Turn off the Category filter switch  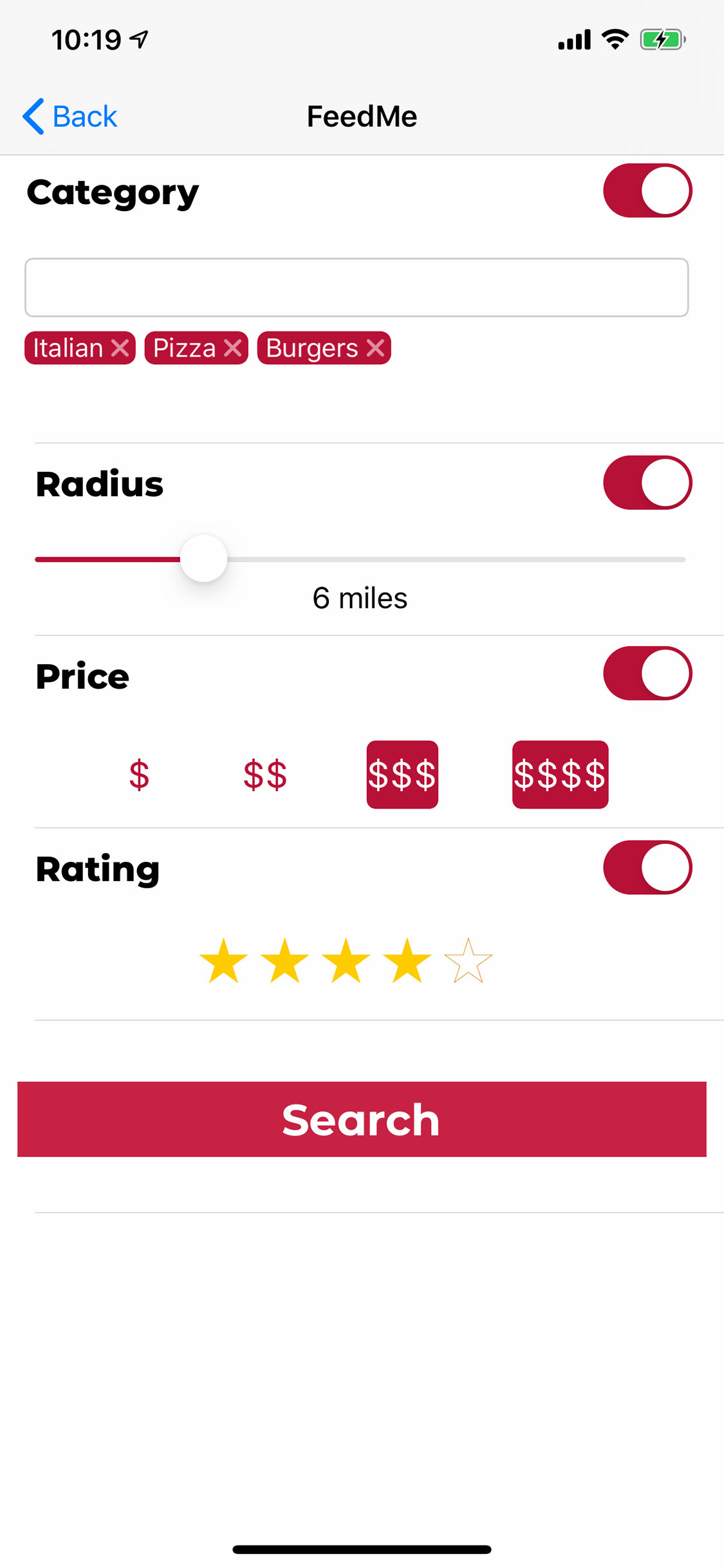647,191
